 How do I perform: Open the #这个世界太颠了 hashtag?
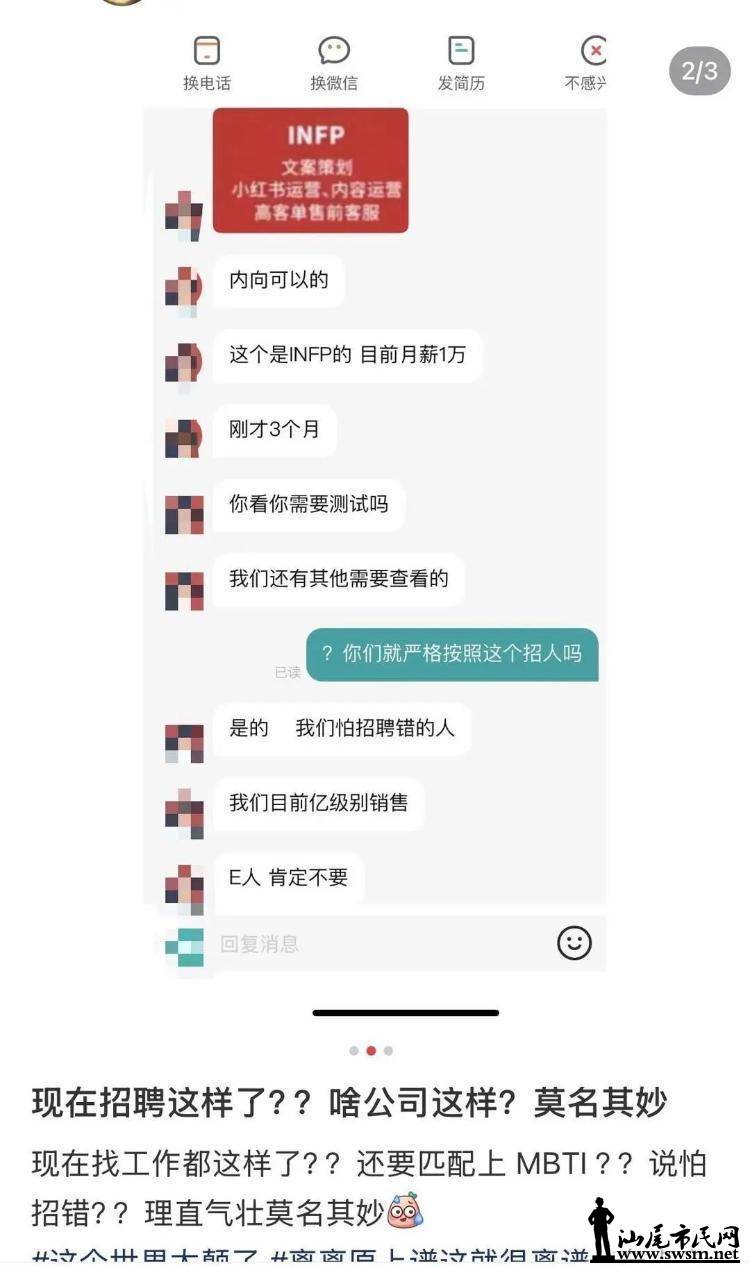pyautogui.click(x=145, y=1256)
